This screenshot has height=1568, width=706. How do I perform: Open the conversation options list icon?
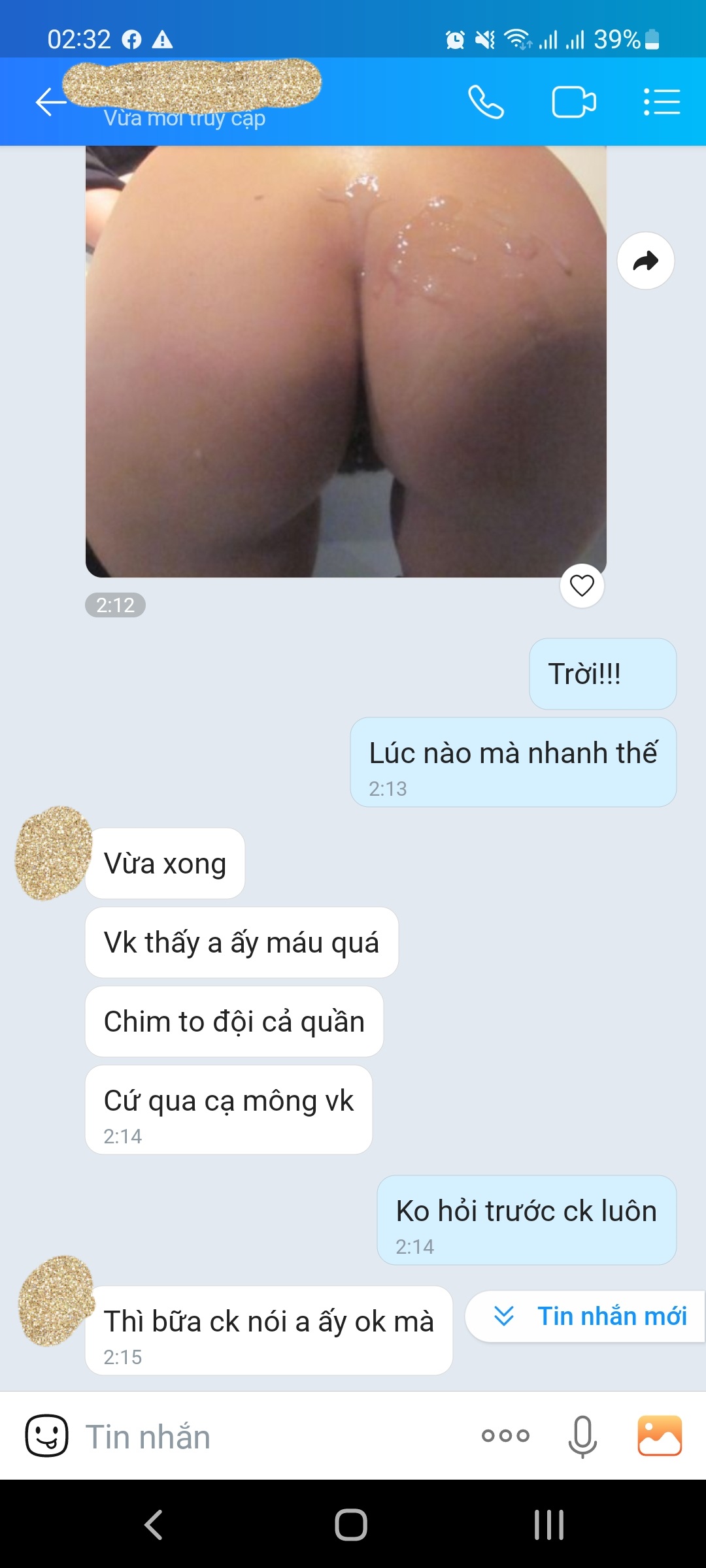(x=662, y=103)
